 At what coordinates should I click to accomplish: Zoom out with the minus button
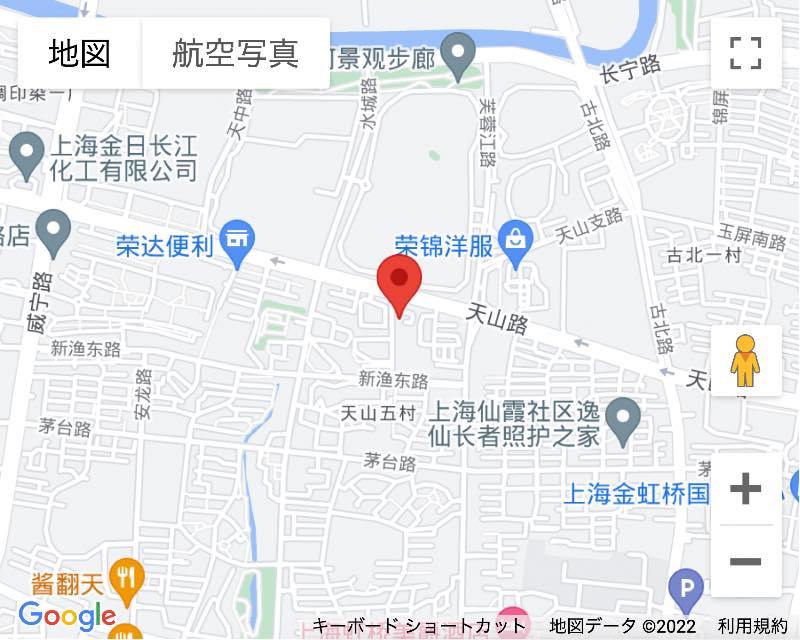(745, 562)
